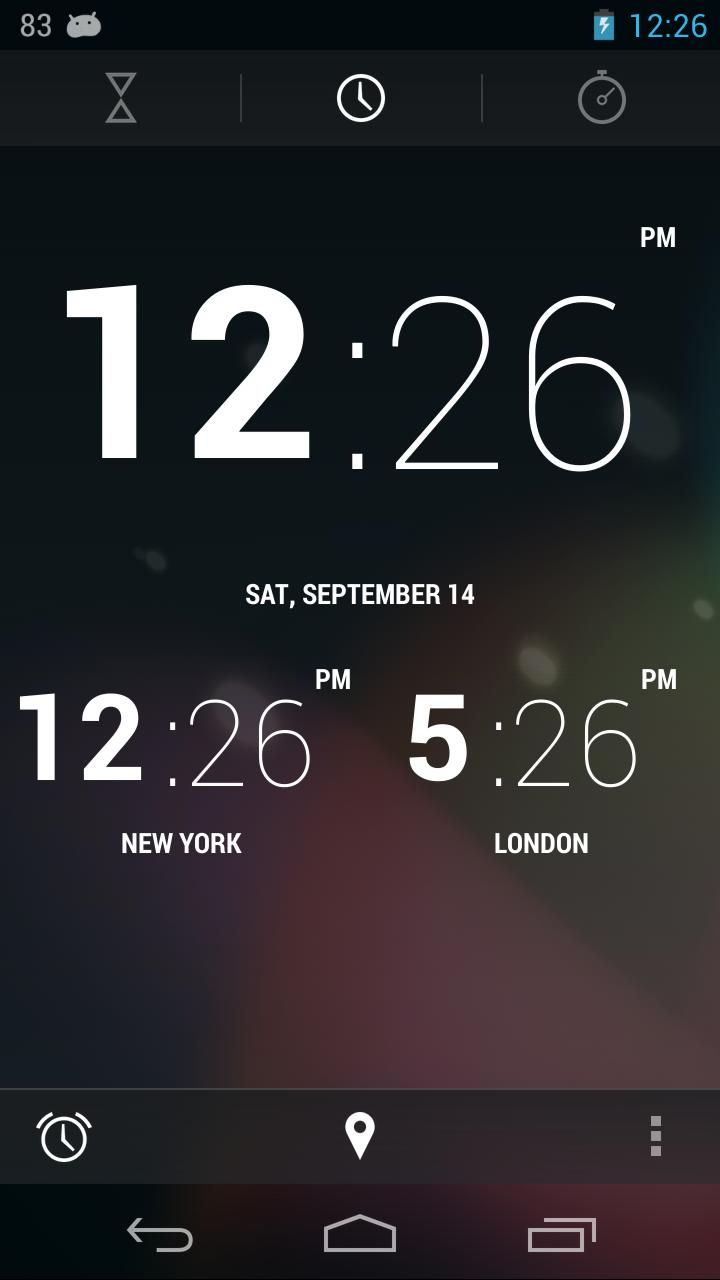Switch to the stopwatch tab

pyautogui.click(x=601, y=98)
